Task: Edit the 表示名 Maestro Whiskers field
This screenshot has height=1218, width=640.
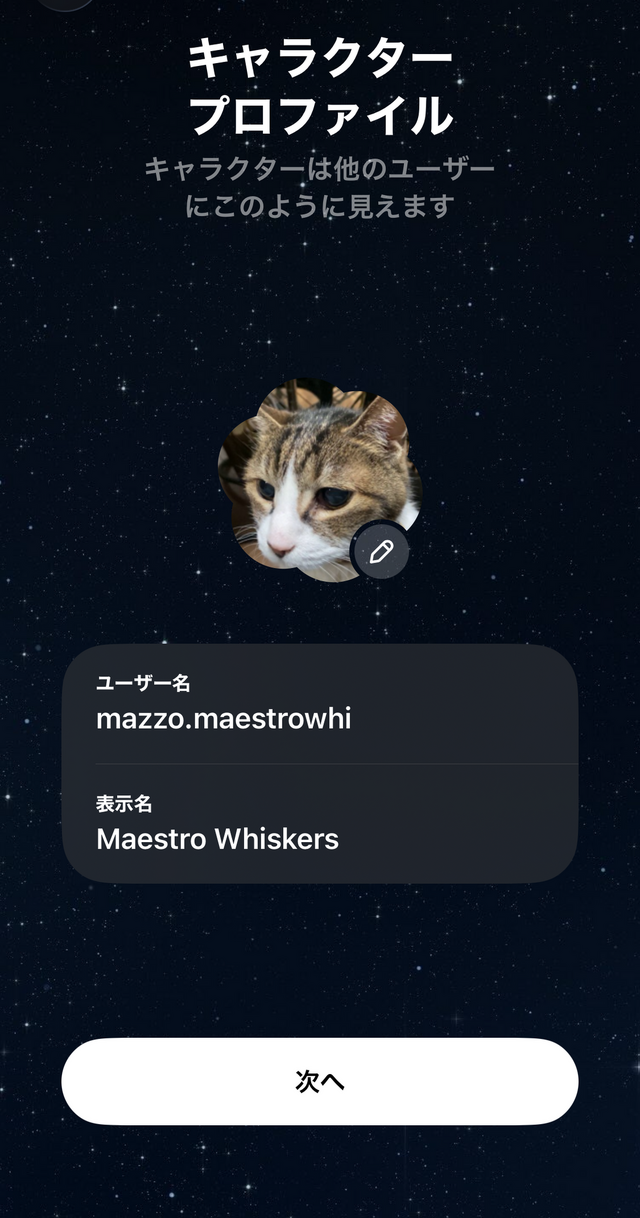Action: click(320, 838)
